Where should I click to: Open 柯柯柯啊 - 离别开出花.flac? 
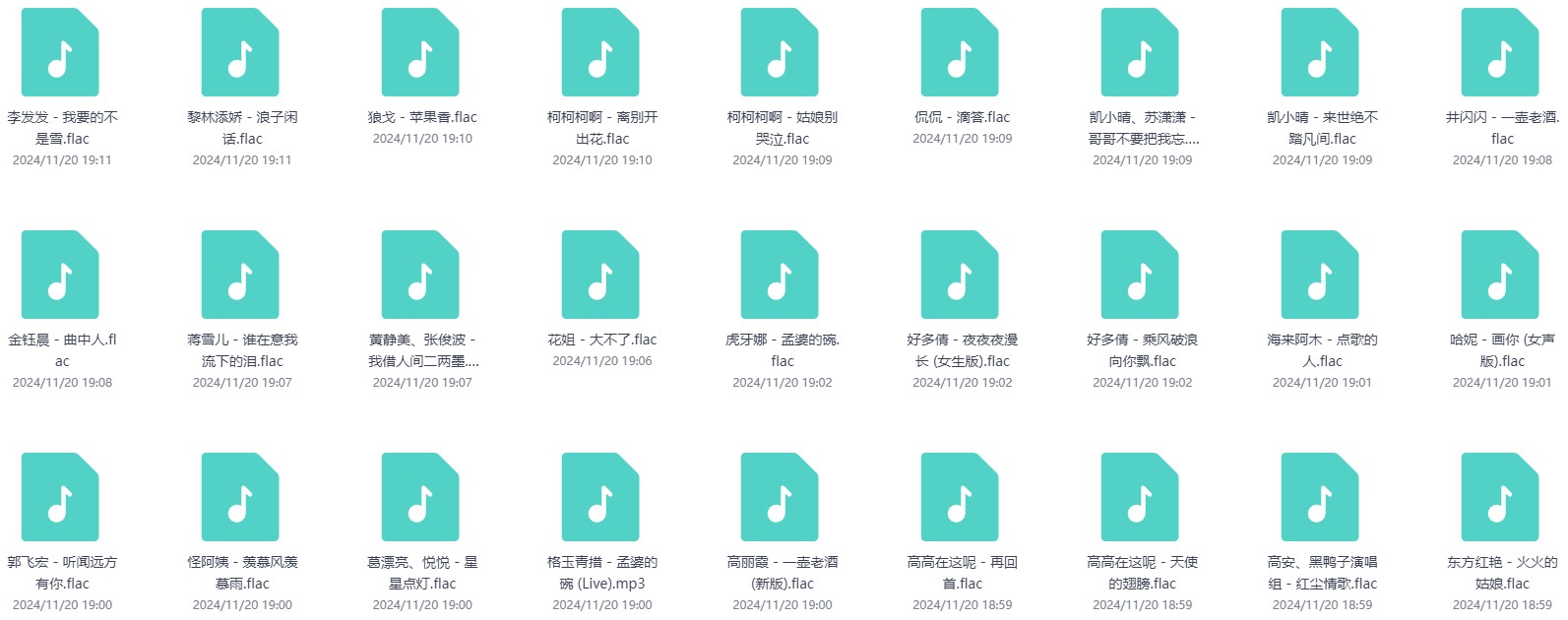click(600, 54)
